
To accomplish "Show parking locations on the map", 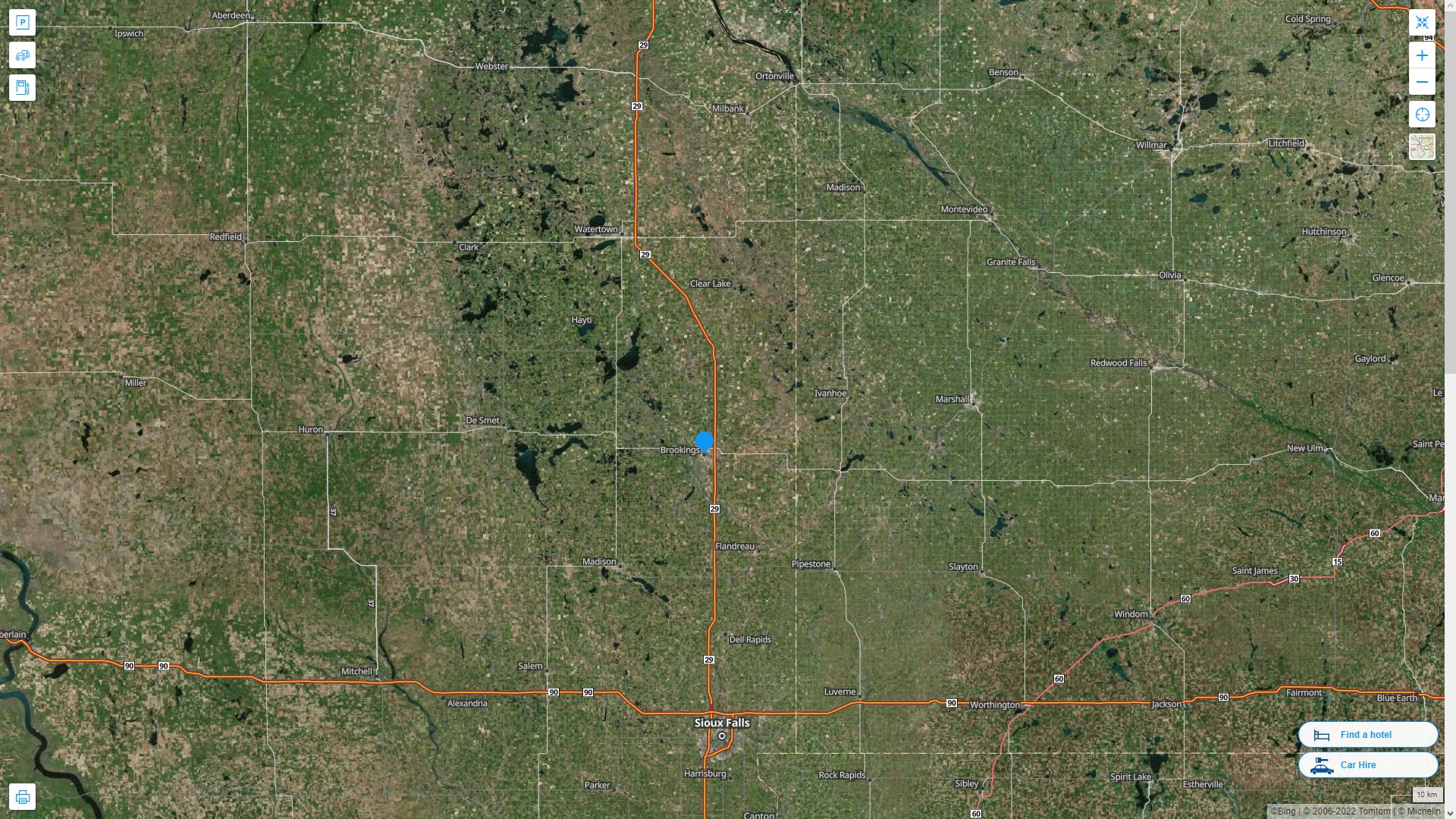I will (x=22, y=23).
